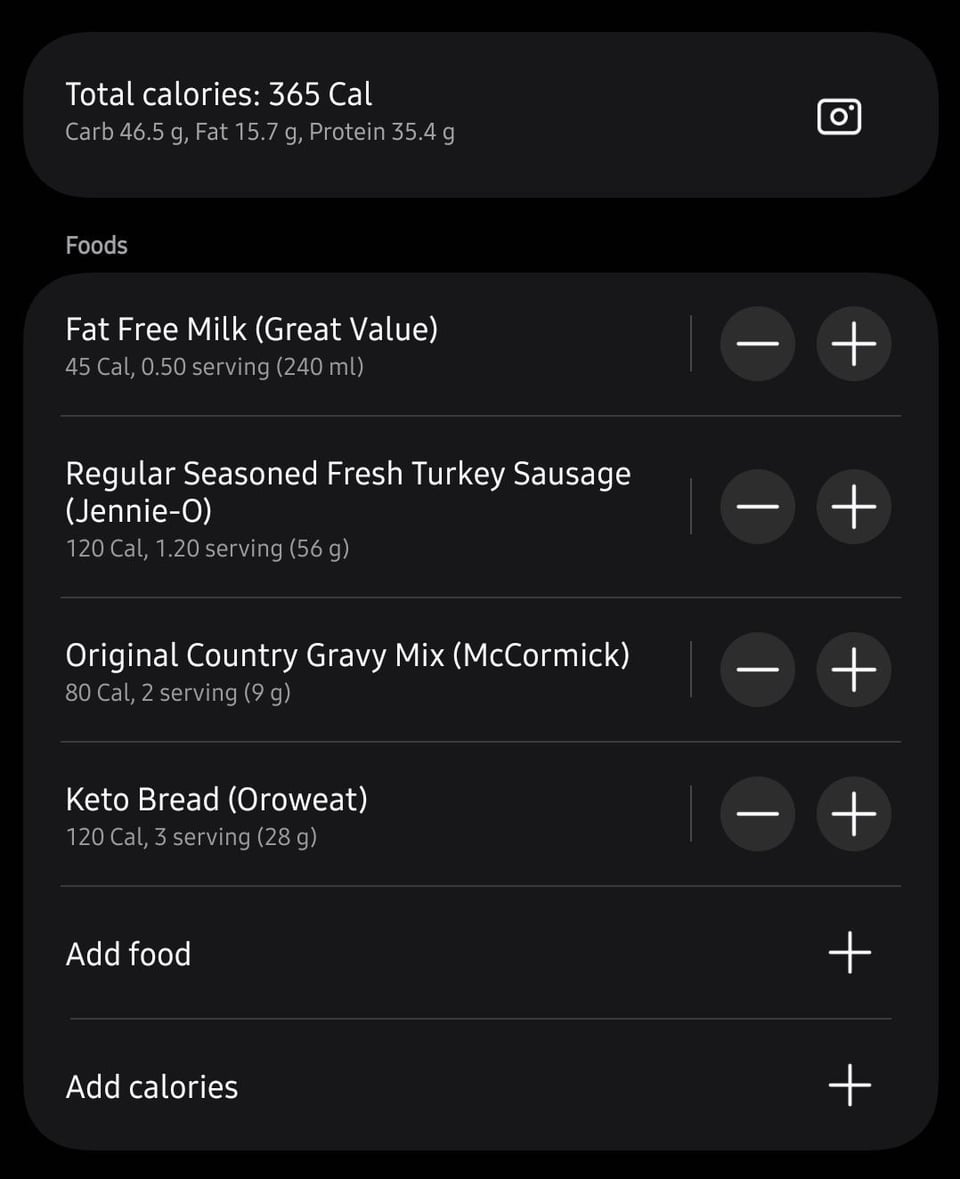This screenshot has height=1179, width=960.
Task: Reduce the Turkey Sausage serving
Action: coord(758,507)
